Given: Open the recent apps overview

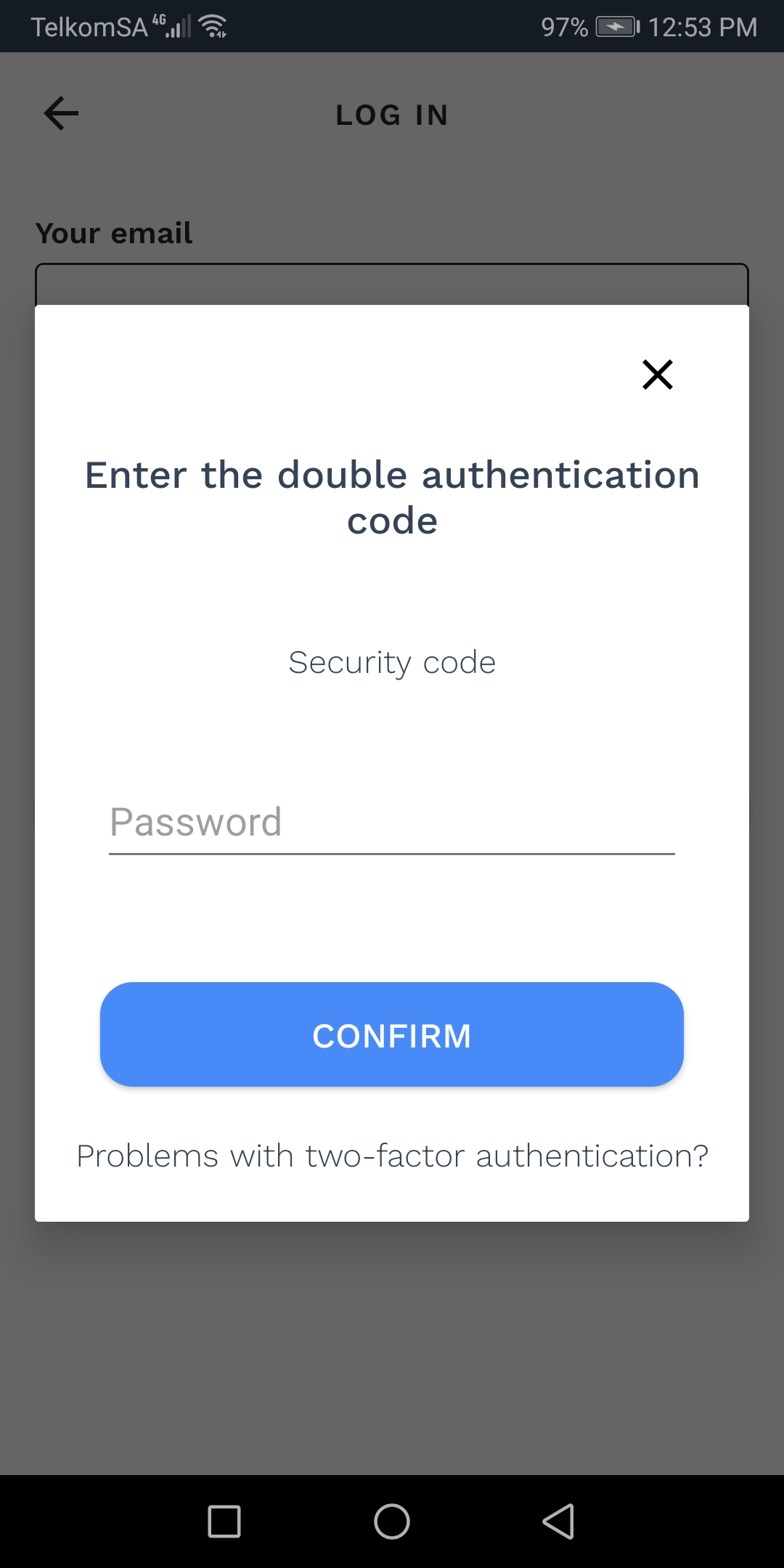Looking at the screenshot, I should click(224, 1522).
